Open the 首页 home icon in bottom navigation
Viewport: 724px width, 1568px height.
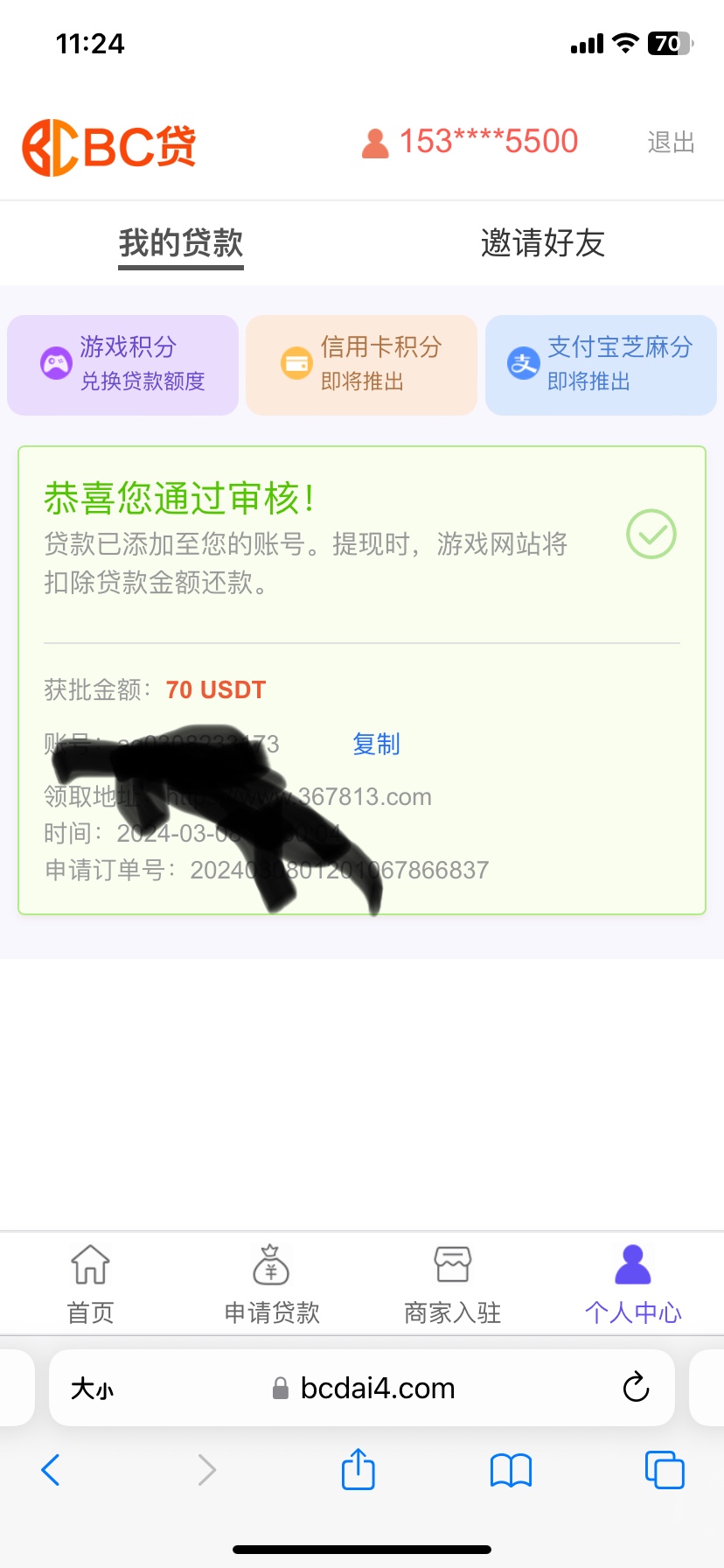90,1264
